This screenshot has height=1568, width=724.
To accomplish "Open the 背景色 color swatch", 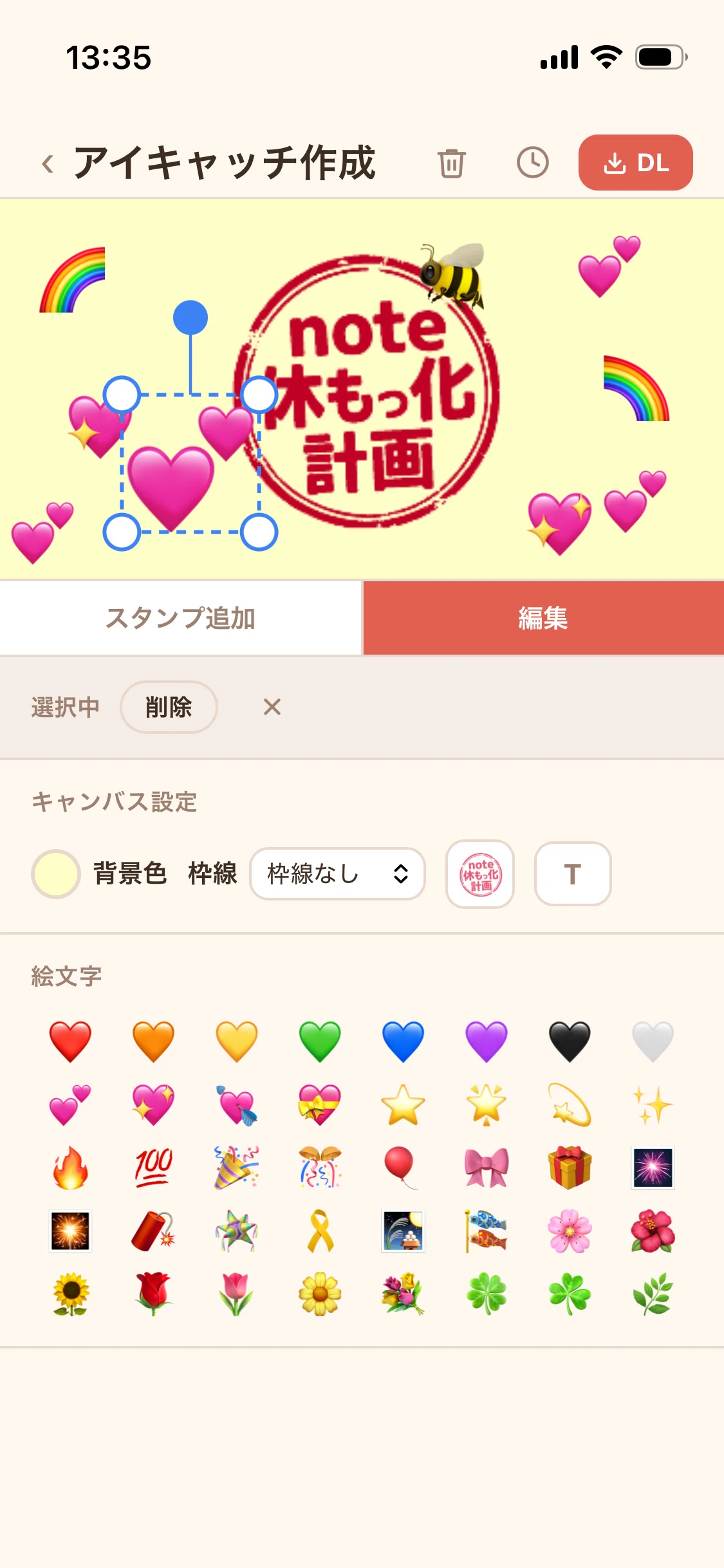I will [56, 873].
